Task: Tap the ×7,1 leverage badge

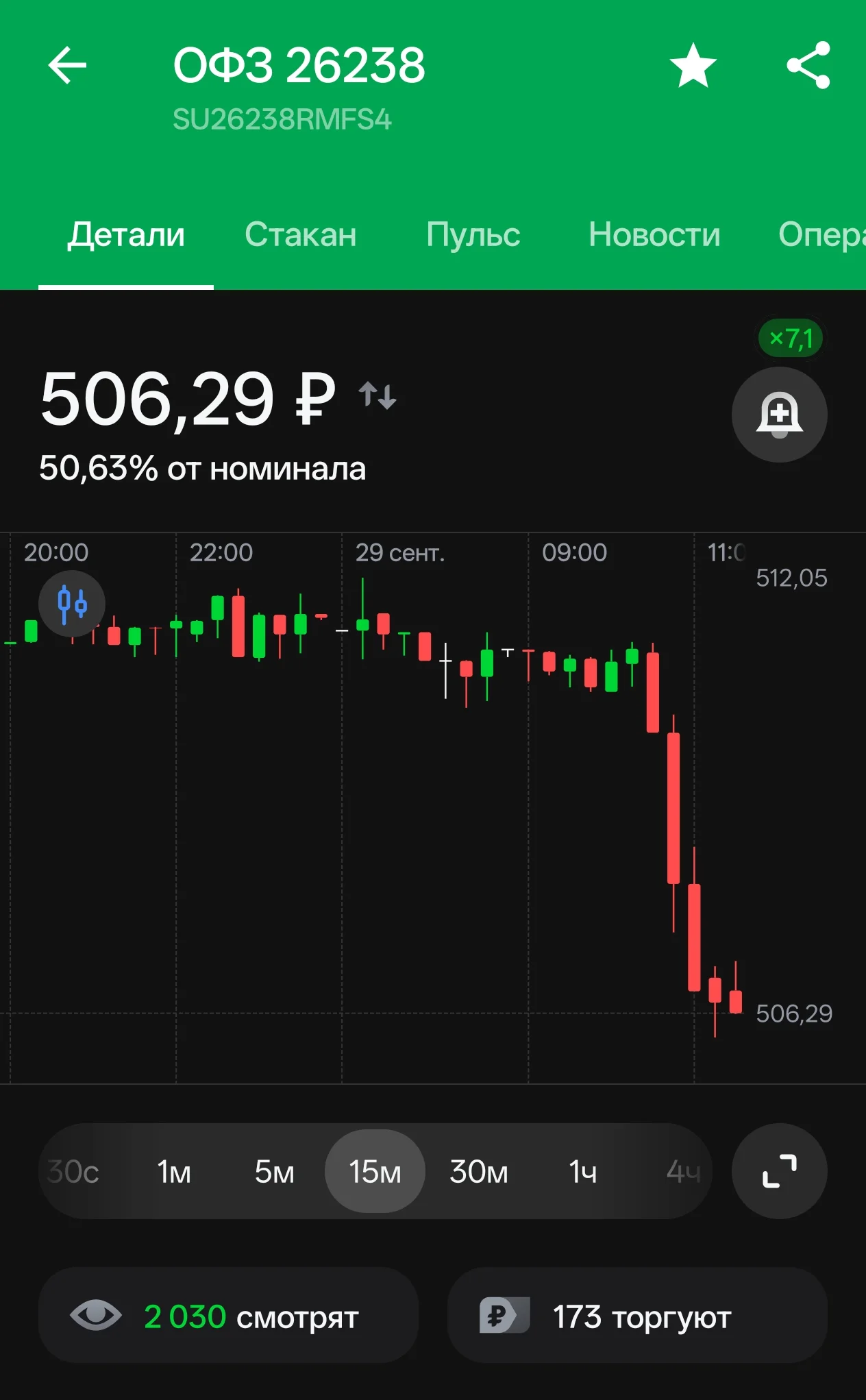Action: 791,338
